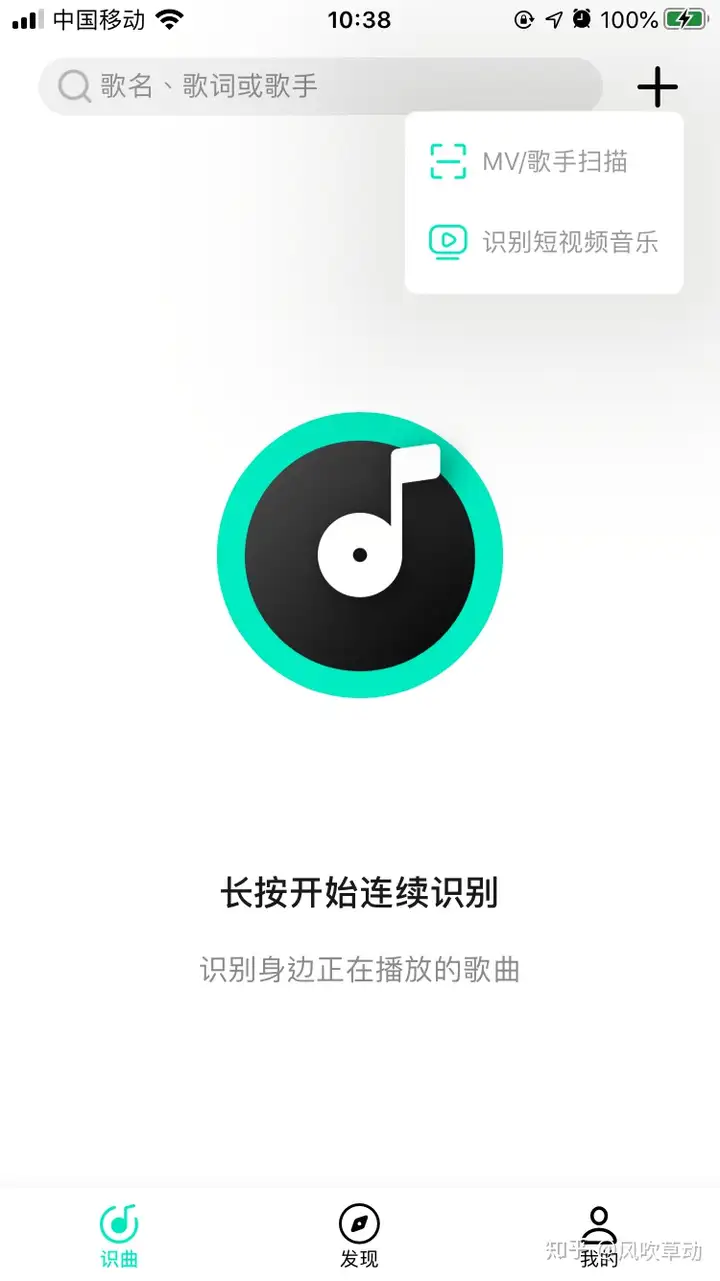Tap the round music note recognition button
The height and width of the screenshot is (1281, 720).
click(x=360, y=555)
